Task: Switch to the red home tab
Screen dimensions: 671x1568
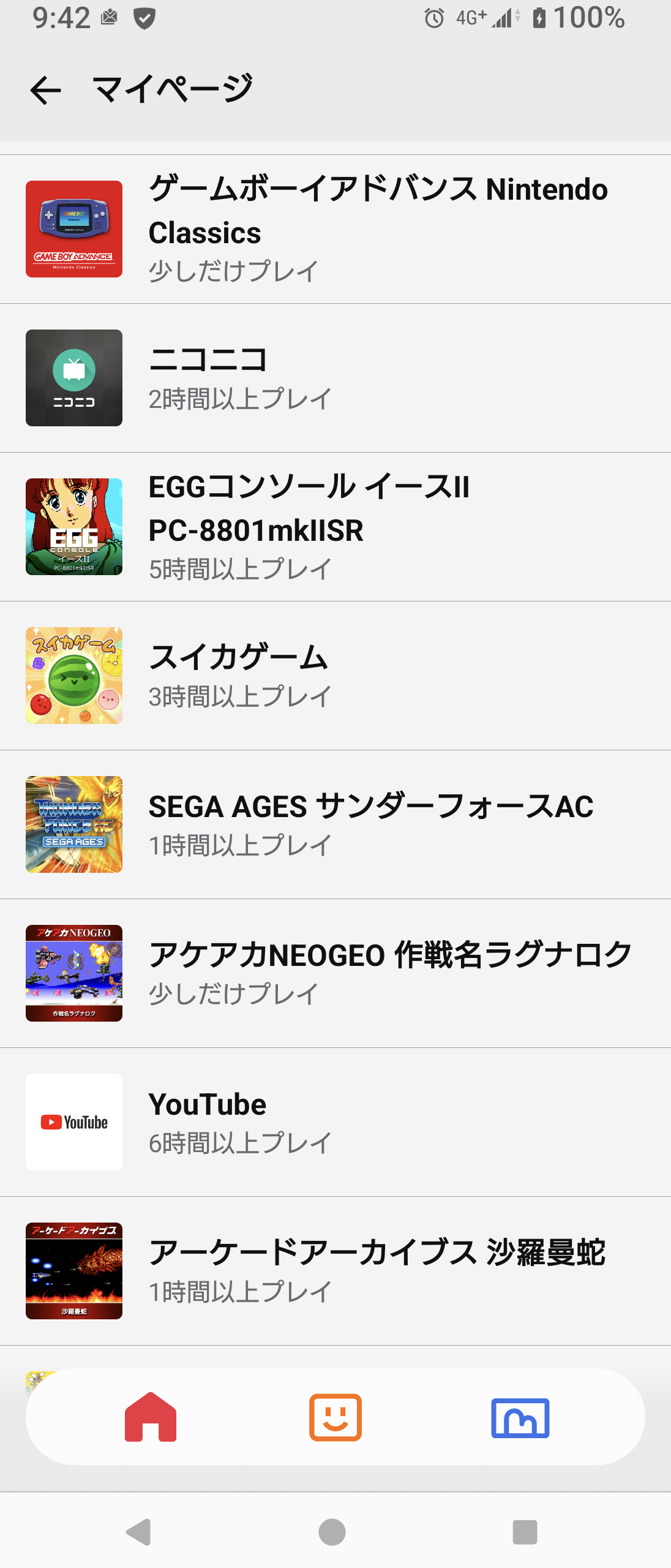Action: coord(151,1417)
